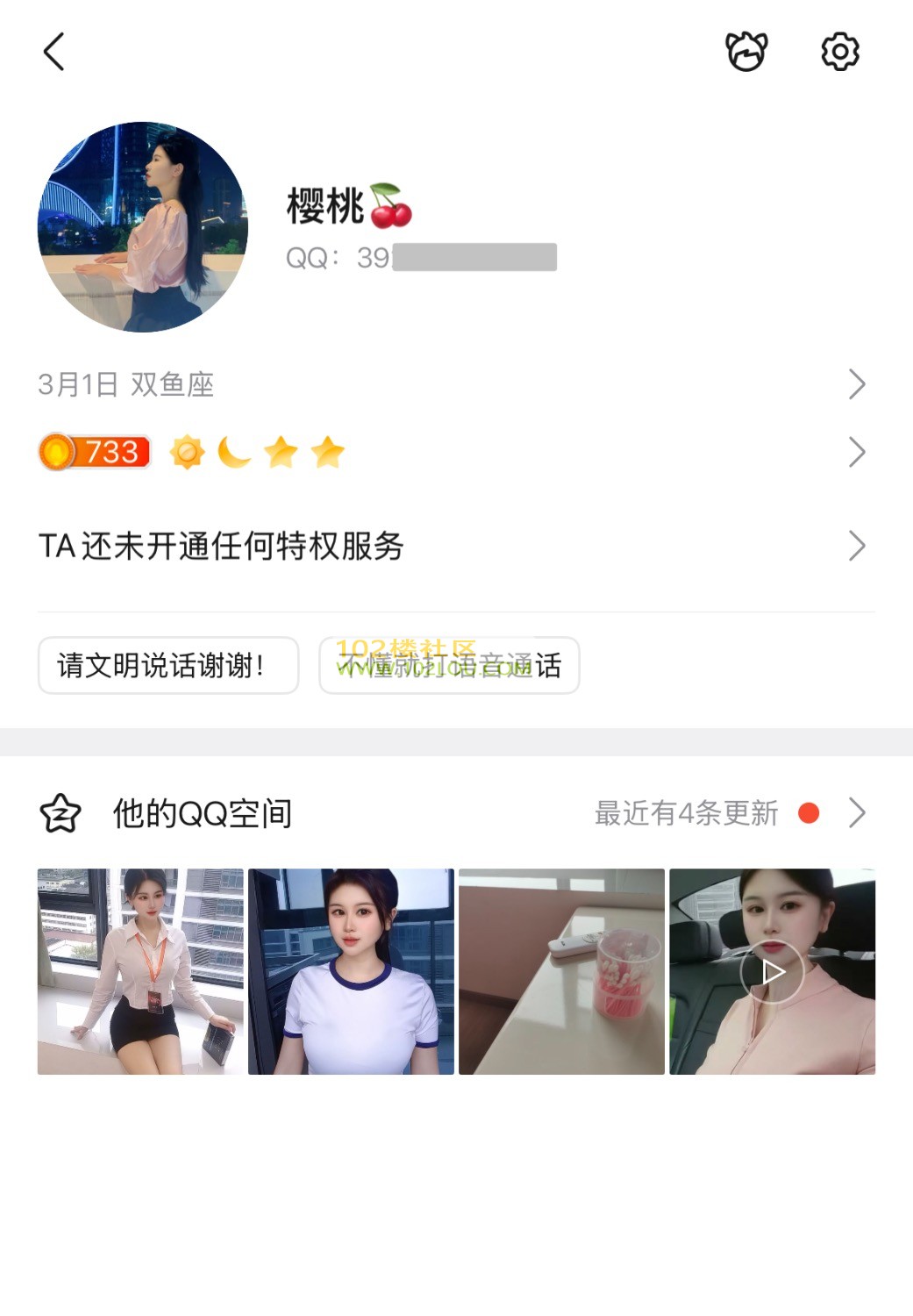Open the QQ空间 photo with the white T-shirt

pos(351,971)
